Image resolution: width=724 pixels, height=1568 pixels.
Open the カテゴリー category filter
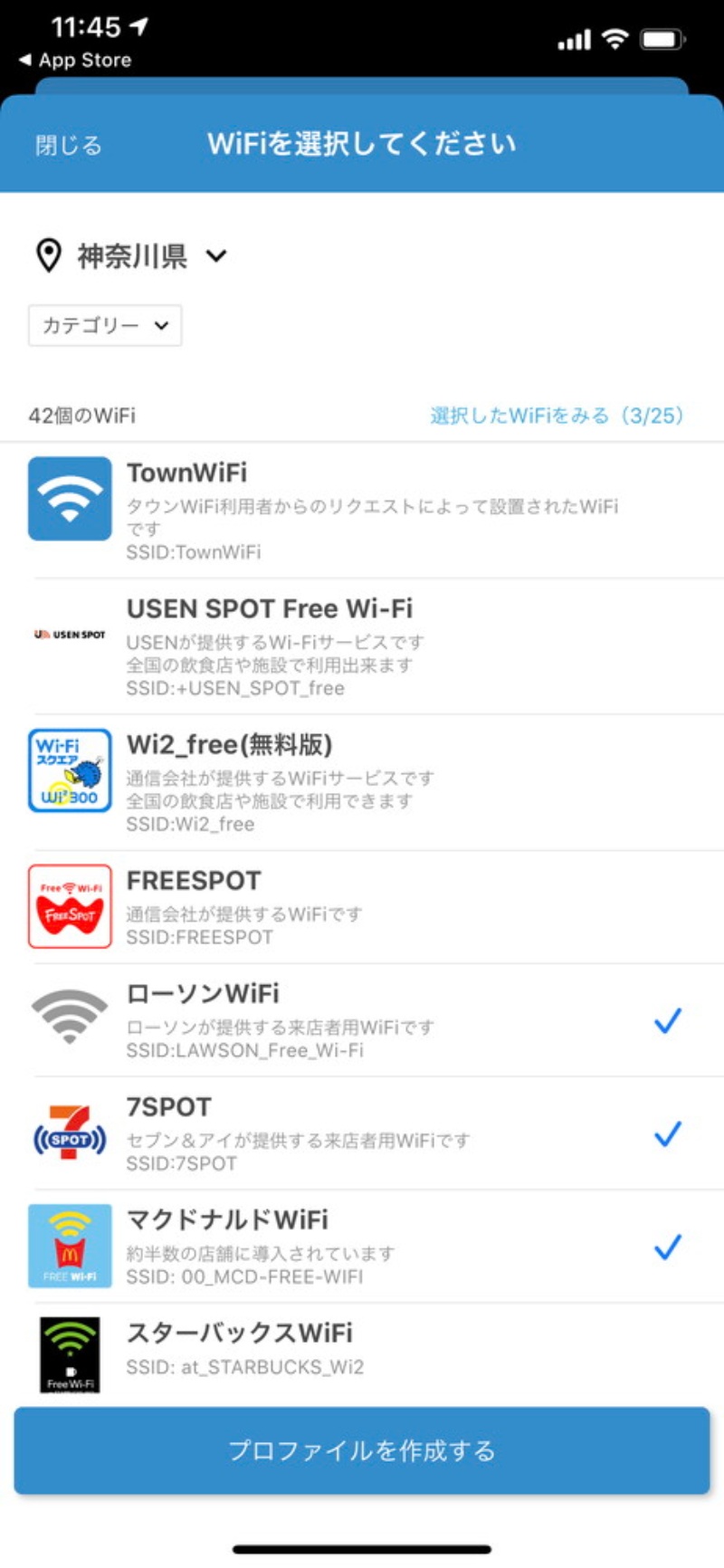coord(105,325)
